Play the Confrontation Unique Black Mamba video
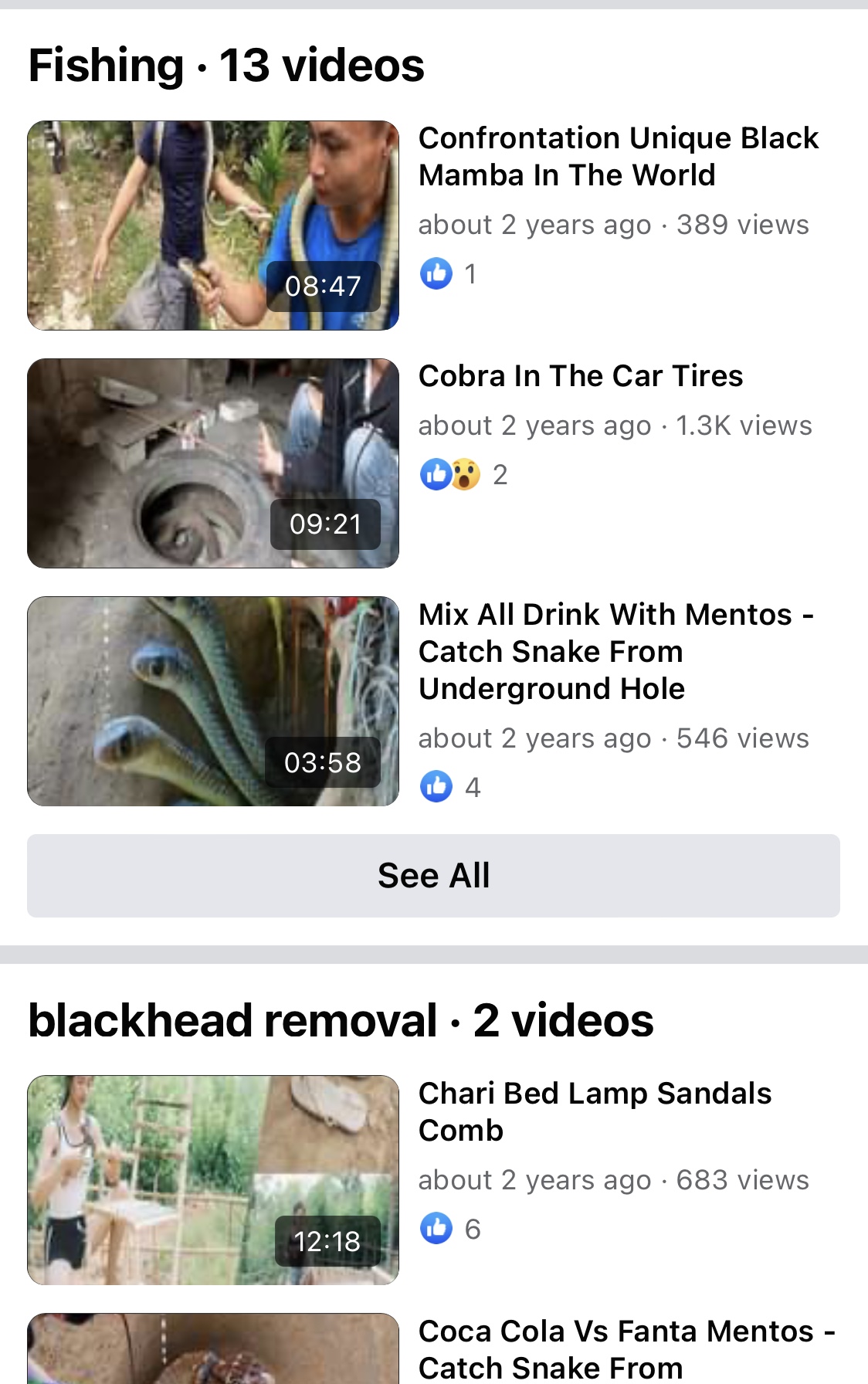The height and width of the screenshot is (1384, 868). point(213,226)
